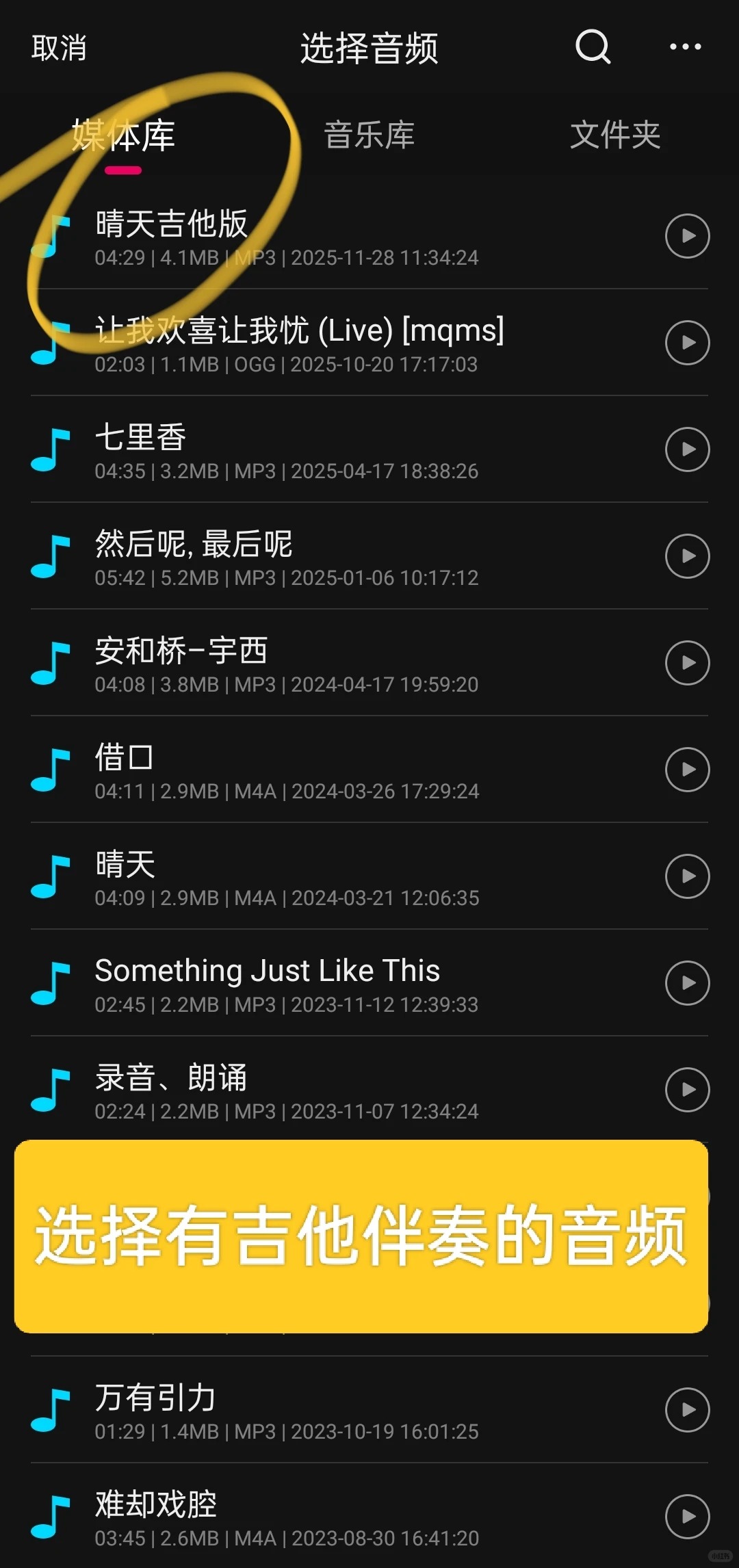Play preview of 然后呢, 最后呢
Screen dimensions: 739x1568
687,556
